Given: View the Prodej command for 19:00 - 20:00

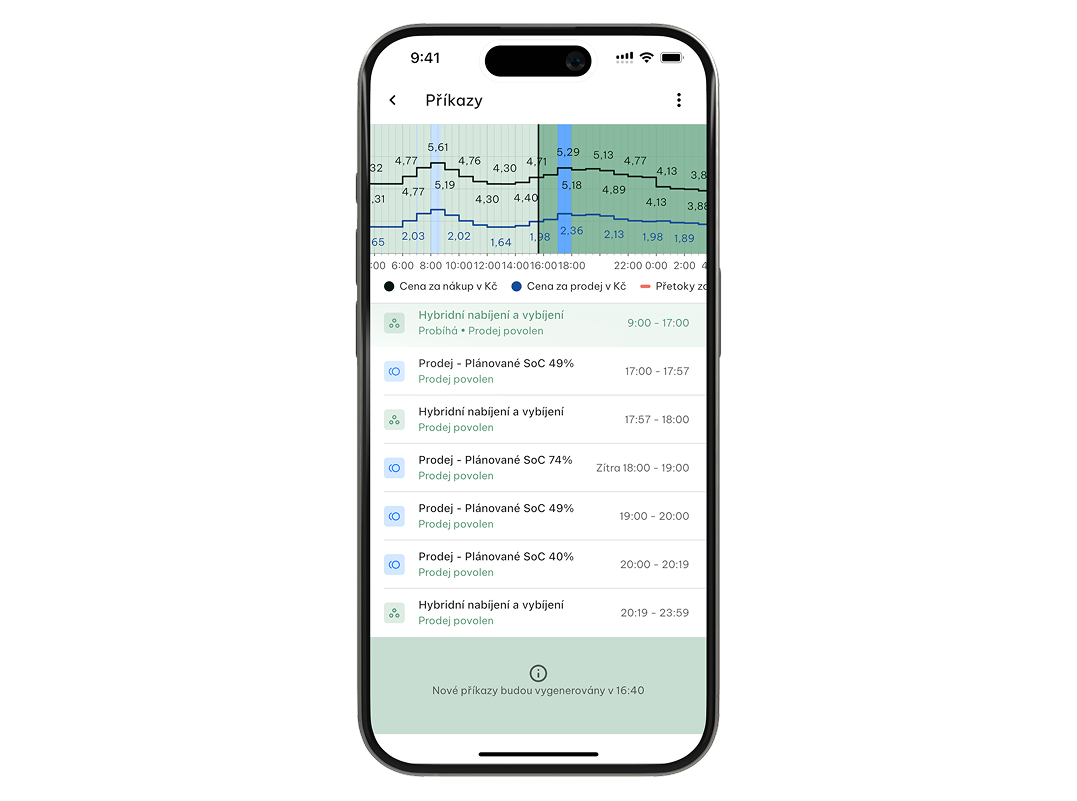Looking at the screenshot, I should (x=538, y=516).
